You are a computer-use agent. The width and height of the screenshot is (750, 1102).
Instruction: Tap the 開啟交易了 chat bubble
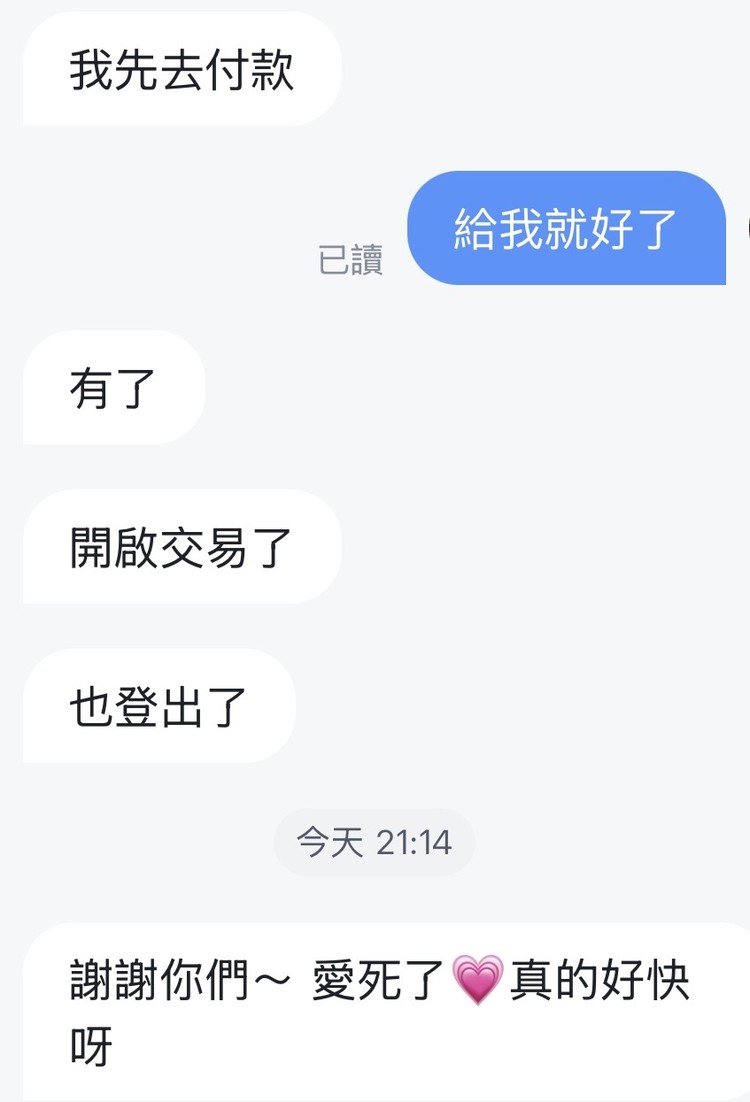click(180, 547)
